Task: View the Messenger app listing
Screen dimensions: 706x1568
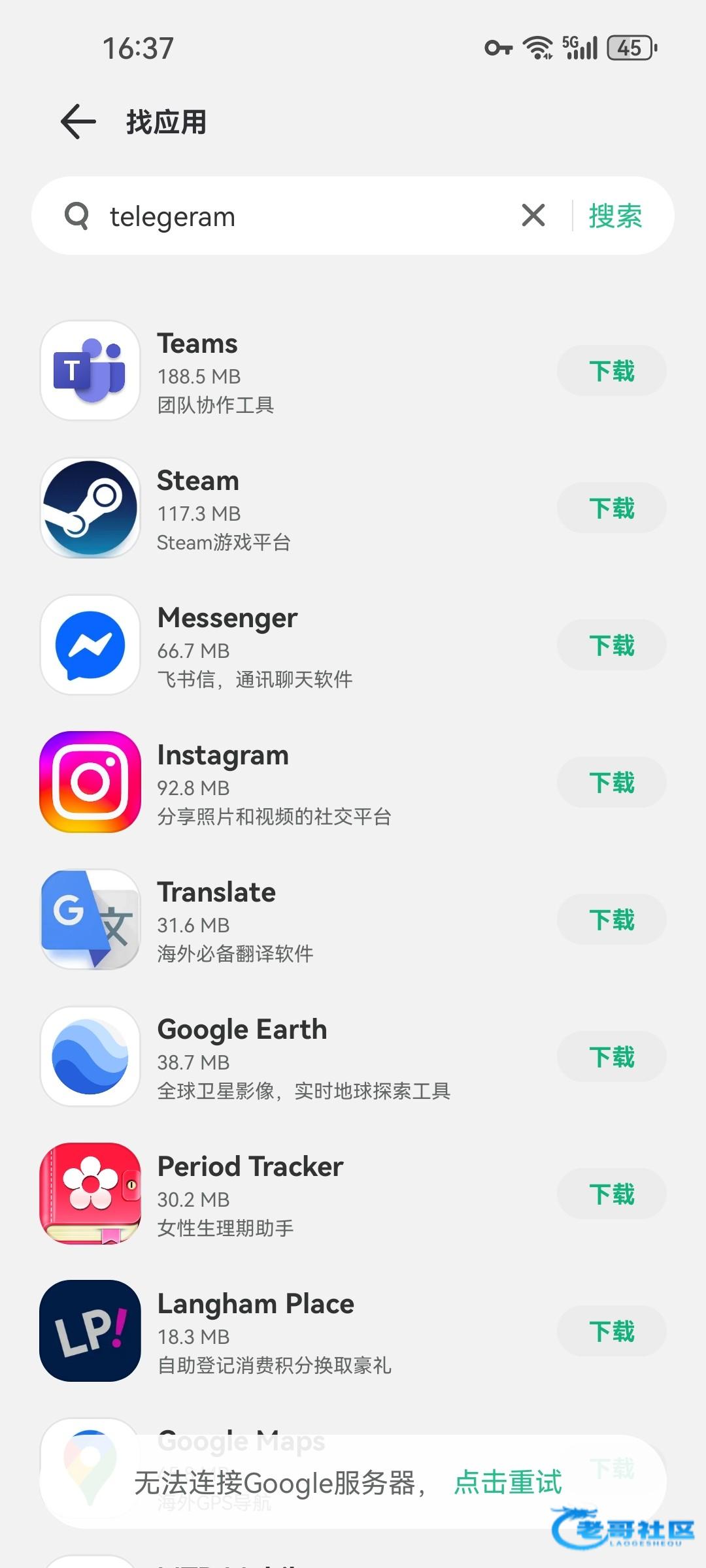Action: point(294,645)
